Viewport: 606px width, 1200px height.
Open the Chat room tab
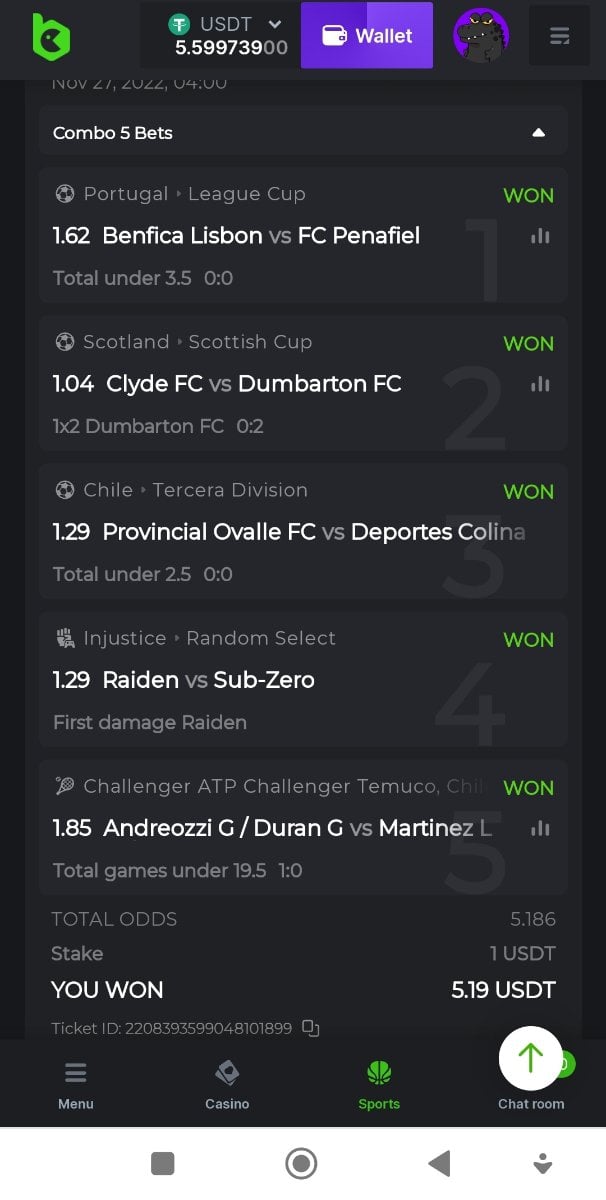click(531, 1100)
